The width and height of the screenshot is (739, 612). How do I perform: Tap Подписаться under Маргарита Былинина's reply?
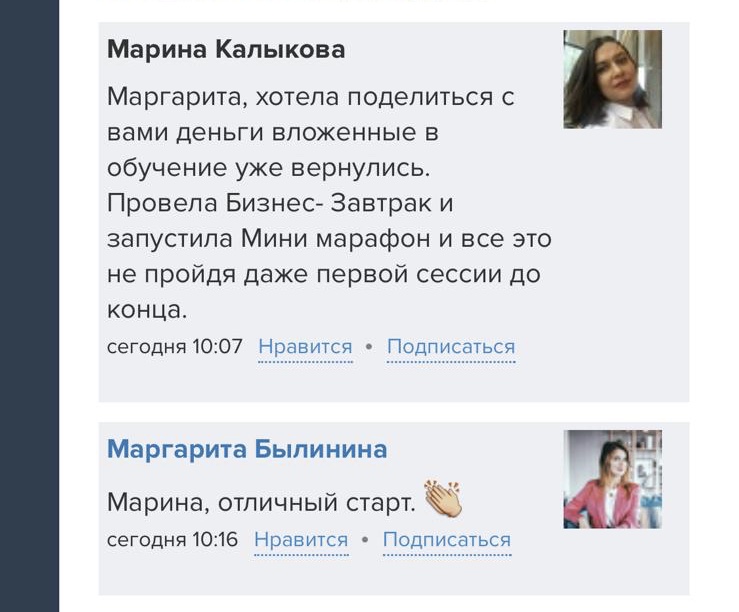pos(446,540)
